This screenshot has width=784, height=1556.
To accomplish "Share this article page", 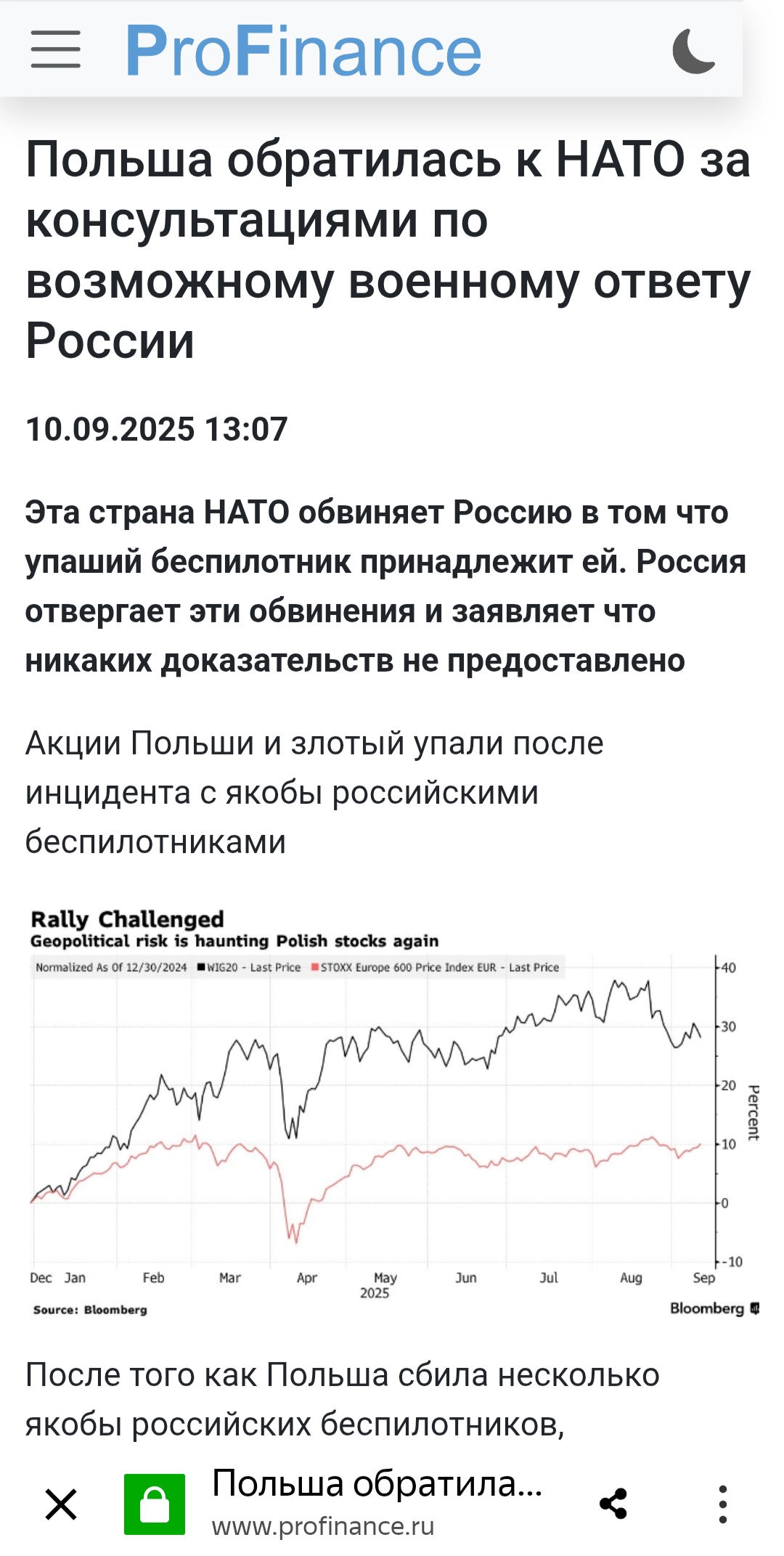I will (613, 1503).
